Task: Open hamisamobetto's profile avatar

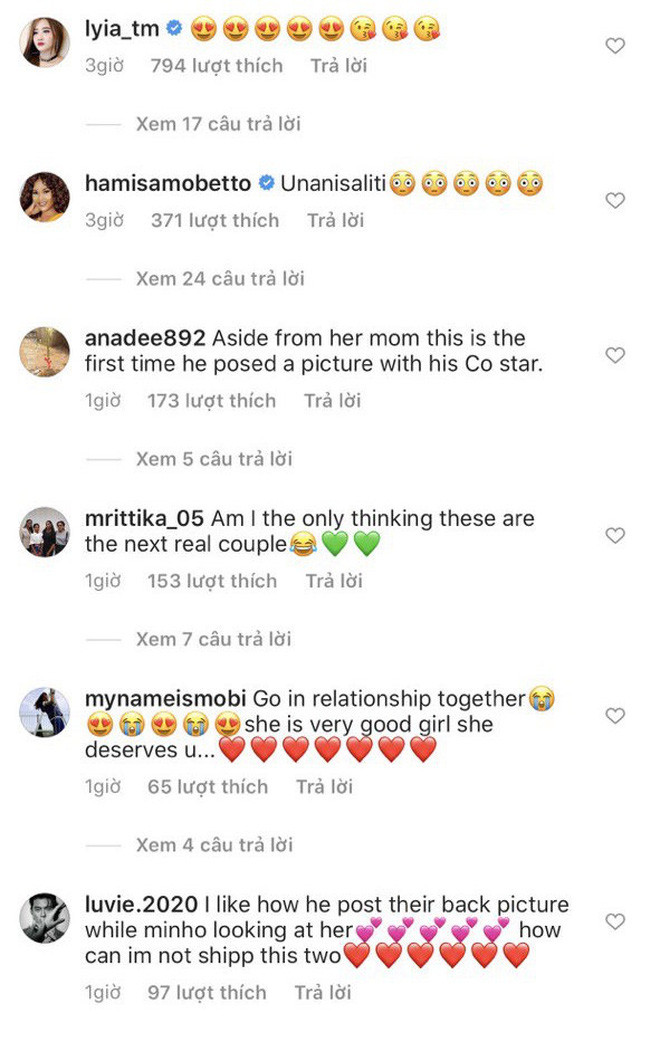Action: pos(44,198)
